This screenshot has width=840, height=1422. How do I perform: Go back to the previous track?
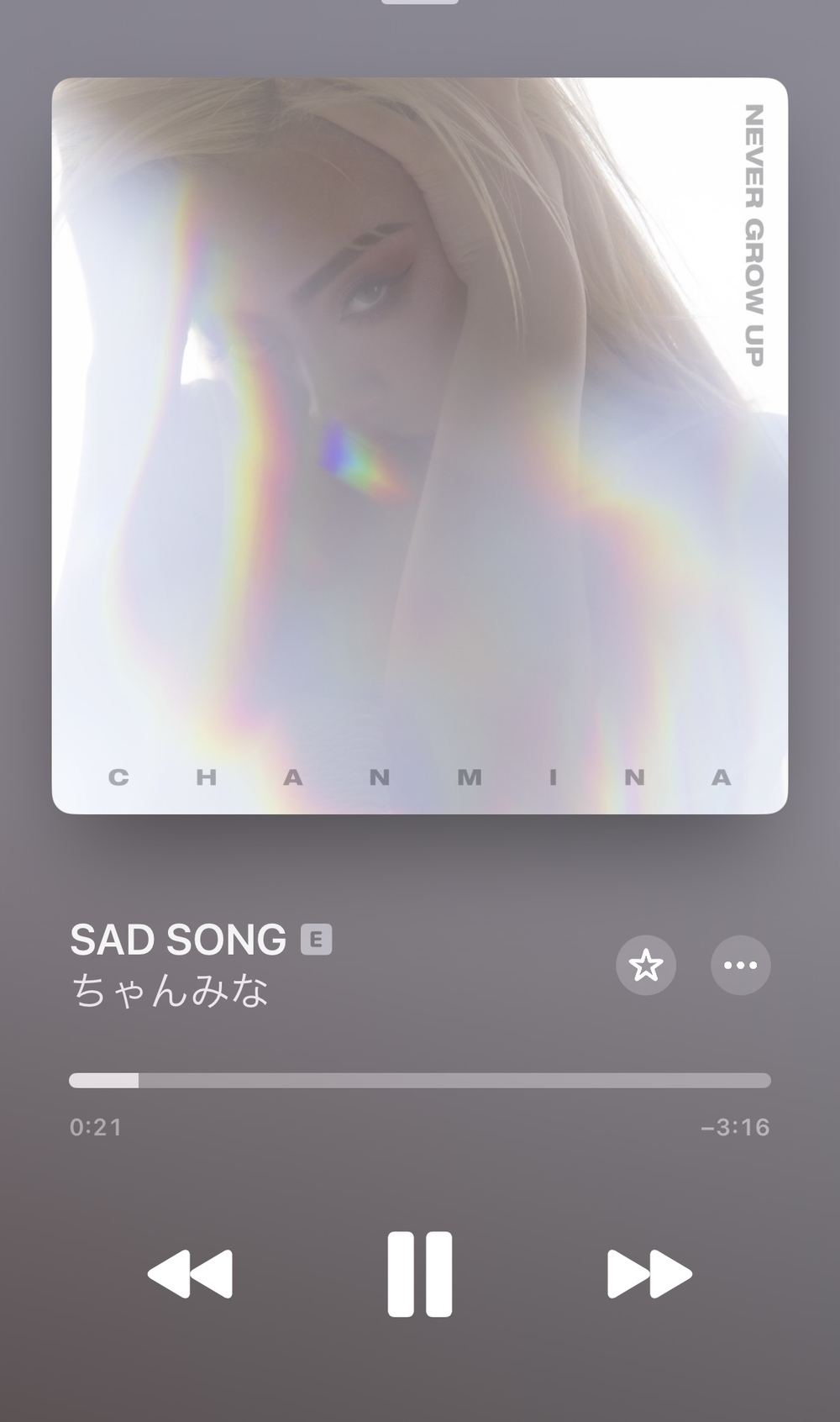pos(191,1274)
